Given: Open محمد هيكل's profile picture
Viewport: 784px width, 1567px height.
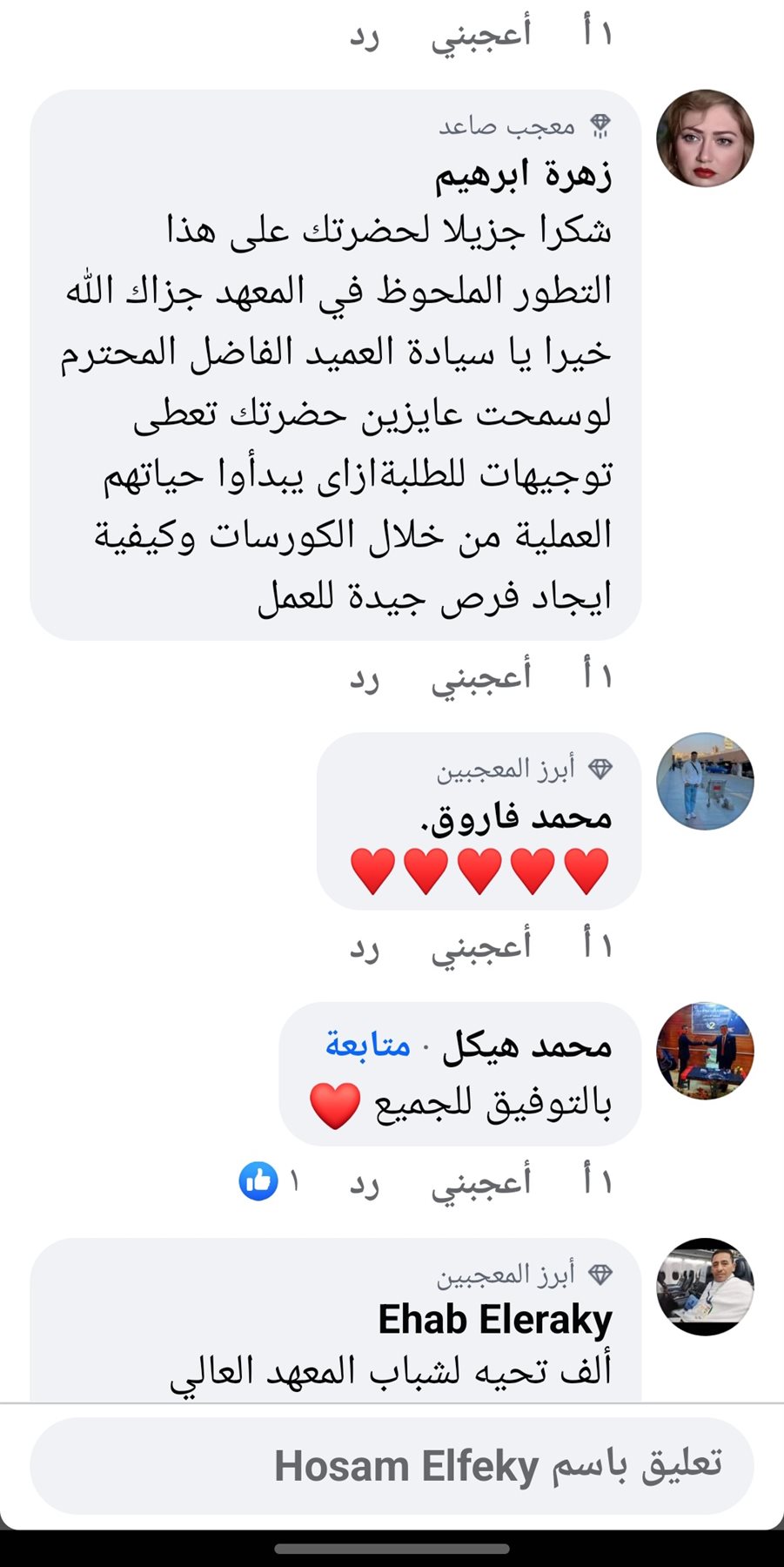Looking at the screenshot, I should (705, 1051).
